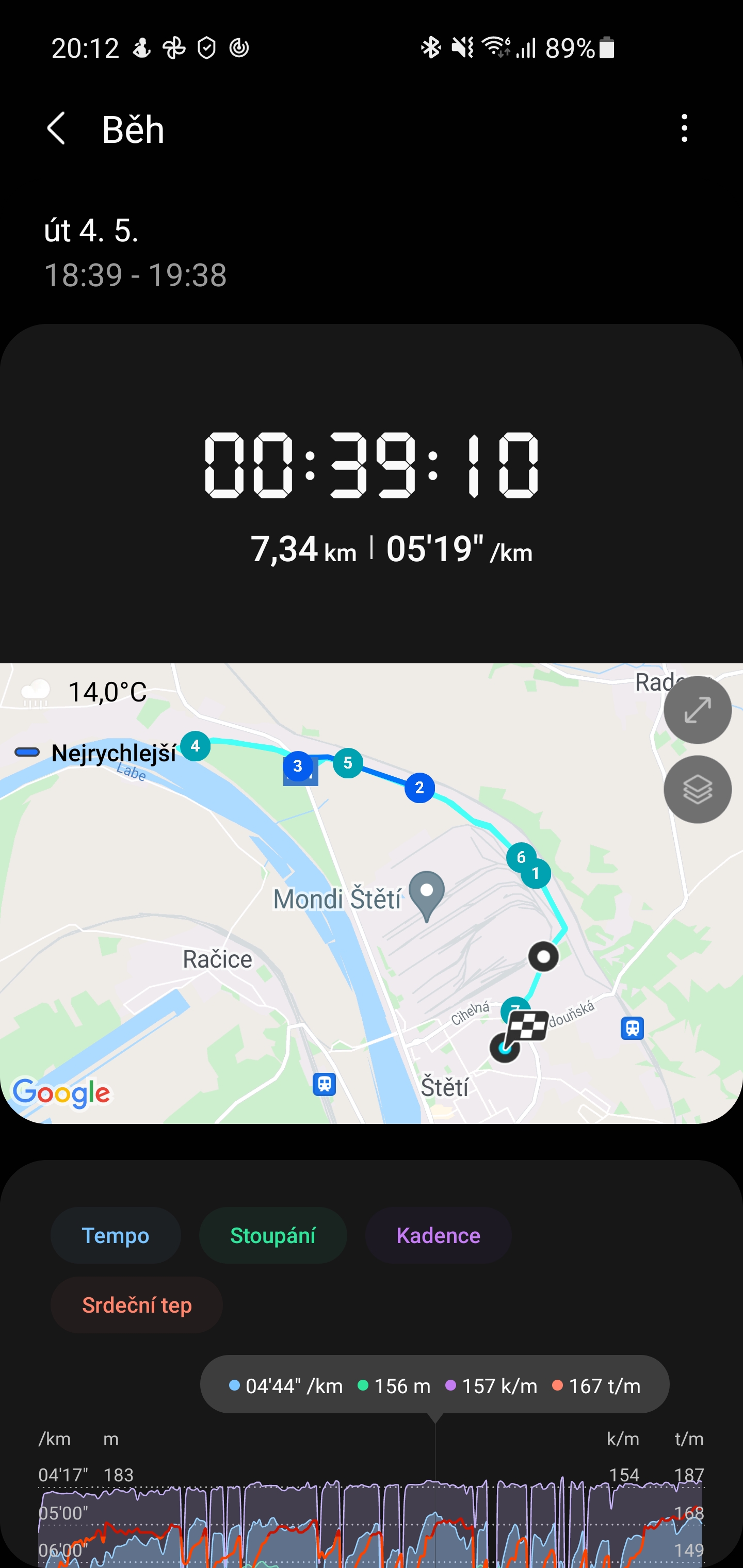
Task: Go back from the Běh screen
Action: click(56, 129)
